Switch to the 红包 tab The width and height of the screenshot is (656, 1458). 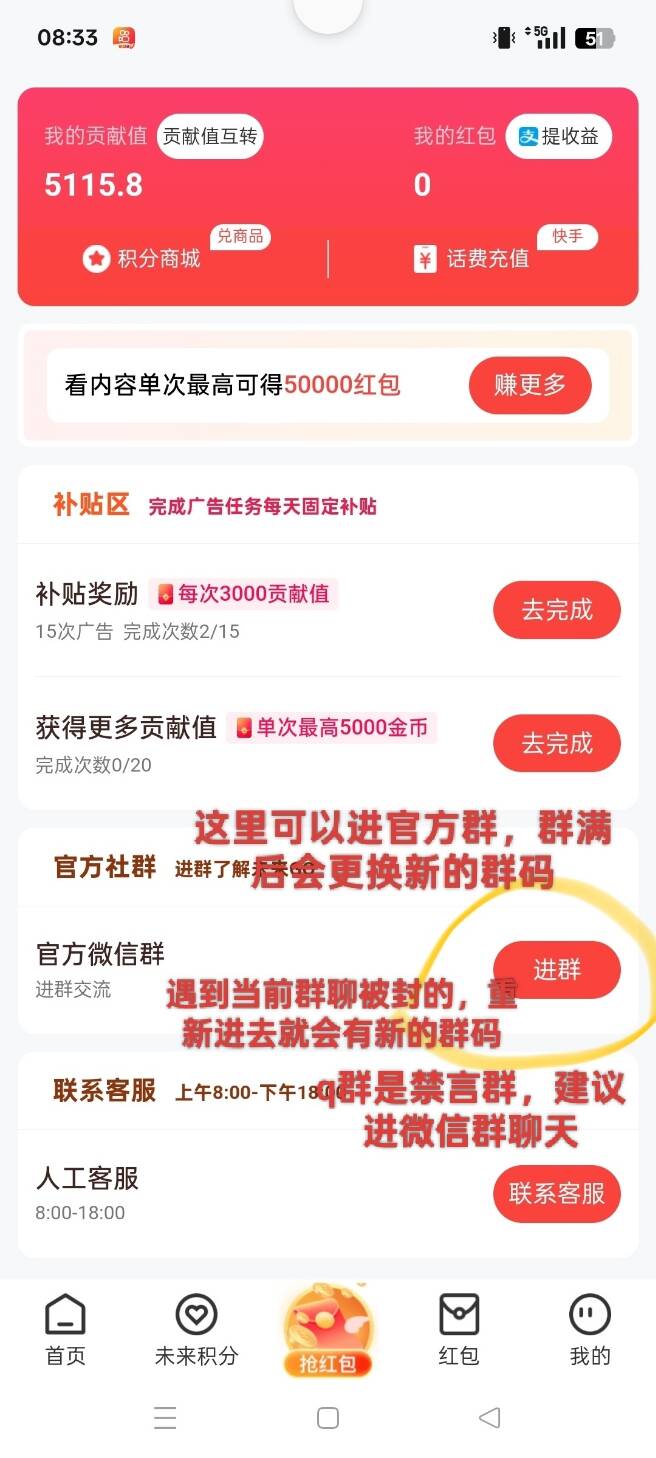pyautogui.click(x=459, y=1330)
